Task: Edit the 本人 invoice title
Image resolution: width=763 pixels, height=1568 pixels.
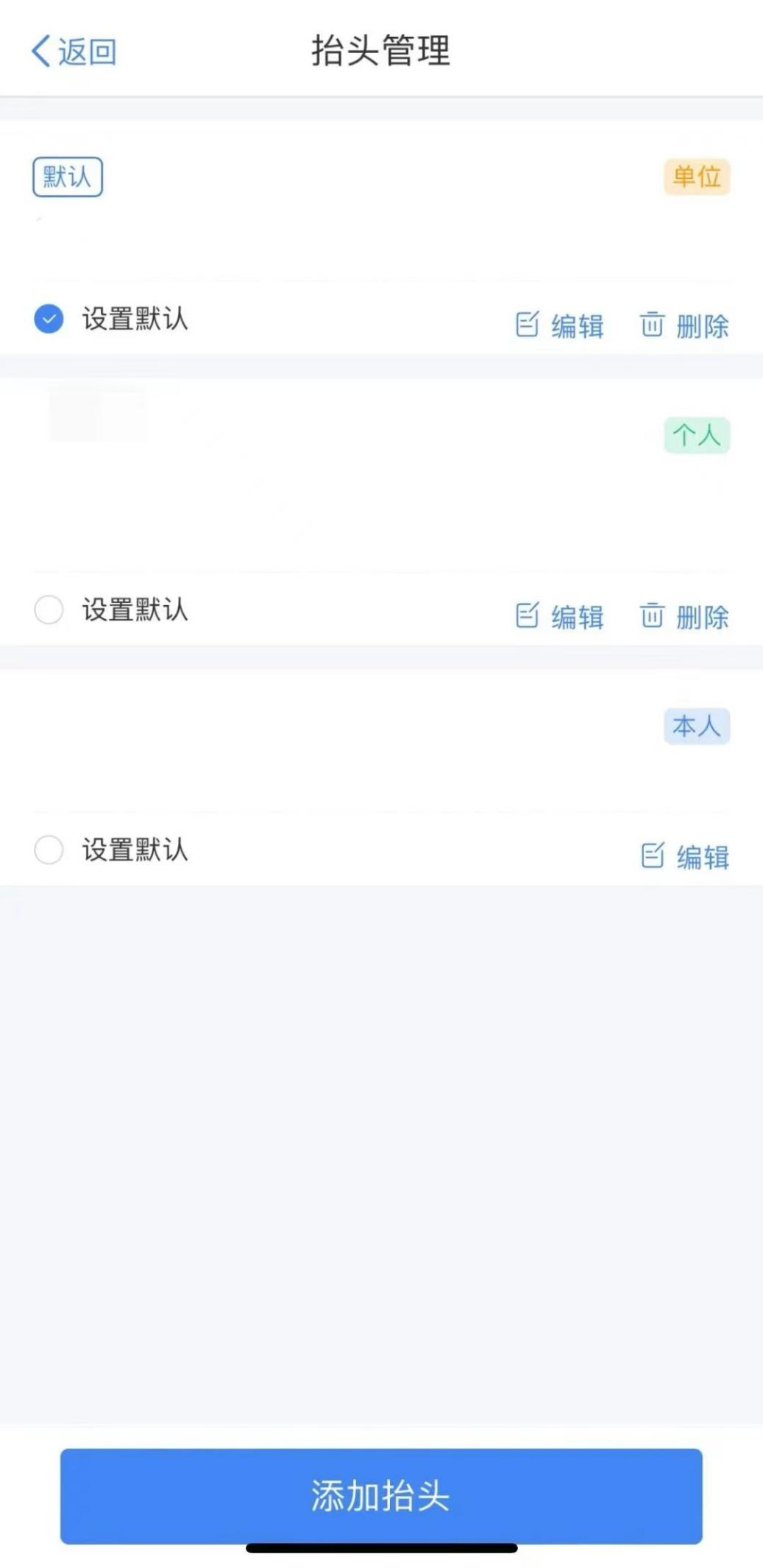Action: (x=685, y=856)
